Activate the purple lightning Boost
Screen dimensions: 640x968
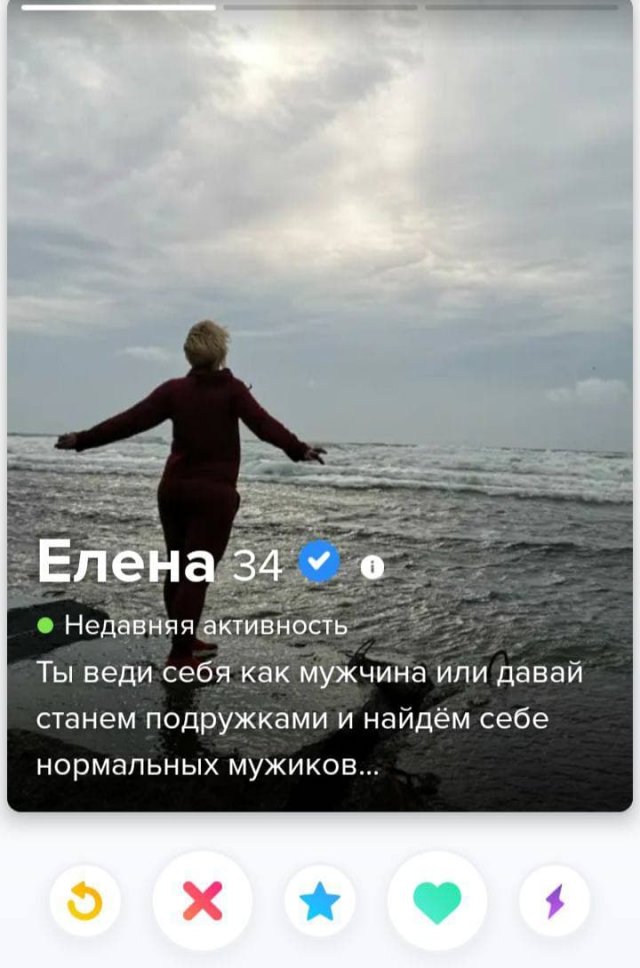coord(554,902)
